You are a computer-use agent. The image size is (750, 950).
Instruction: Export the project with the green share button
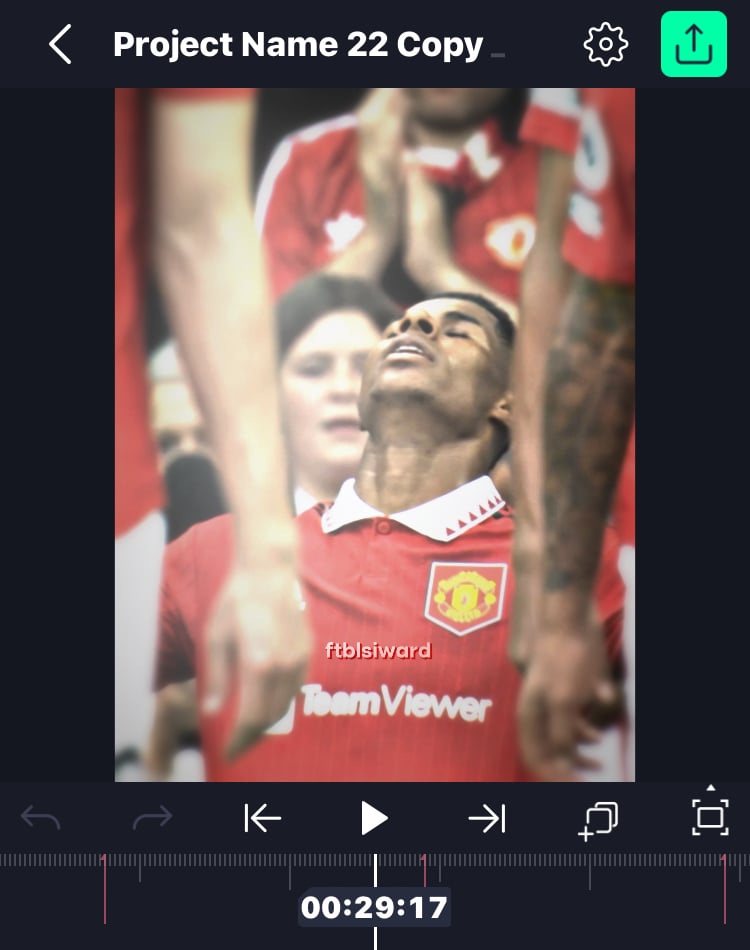coord(693,45)
